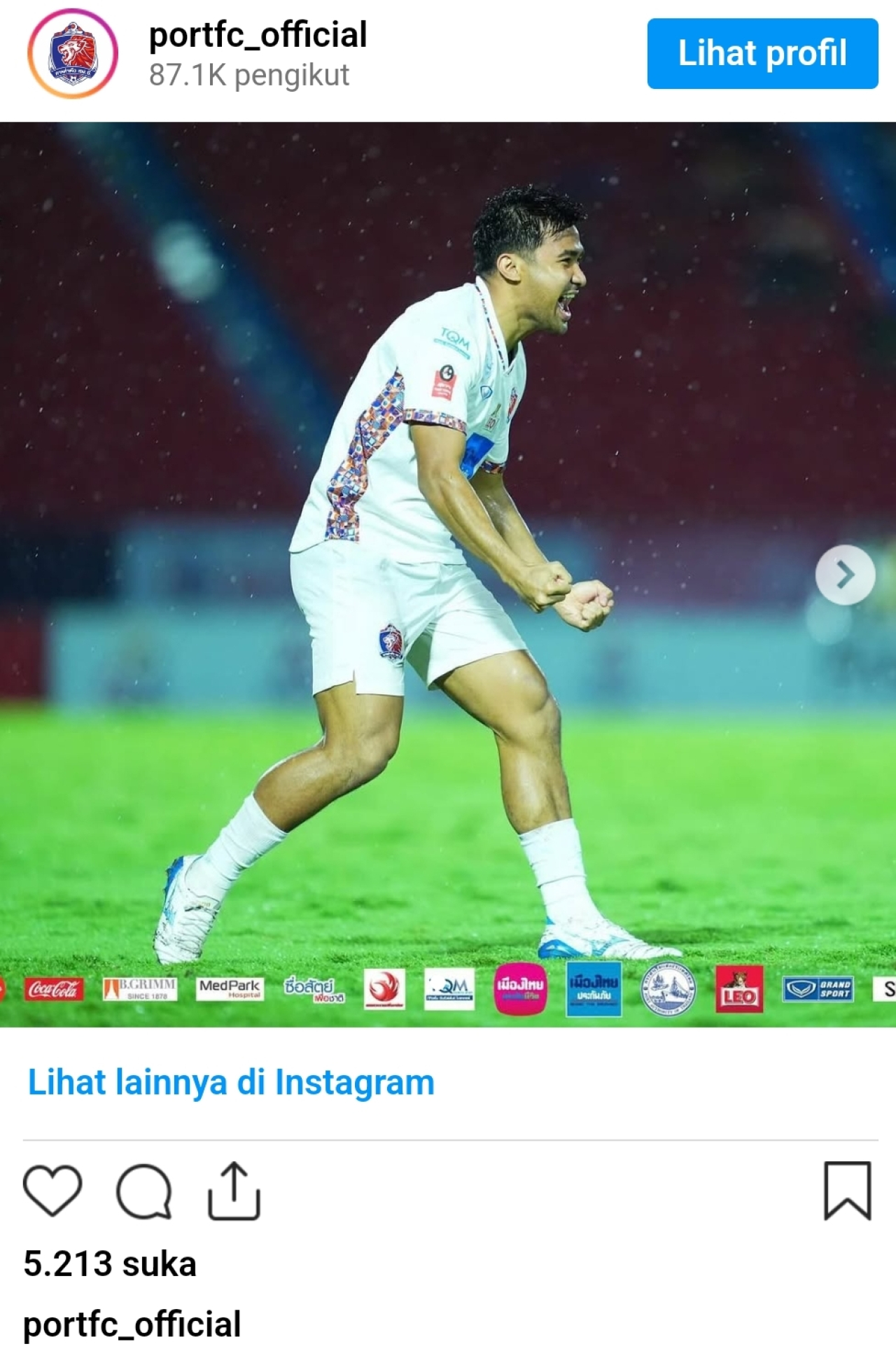Like this post with the heart
The image size is (896, 1365).
pos(52,1191)
